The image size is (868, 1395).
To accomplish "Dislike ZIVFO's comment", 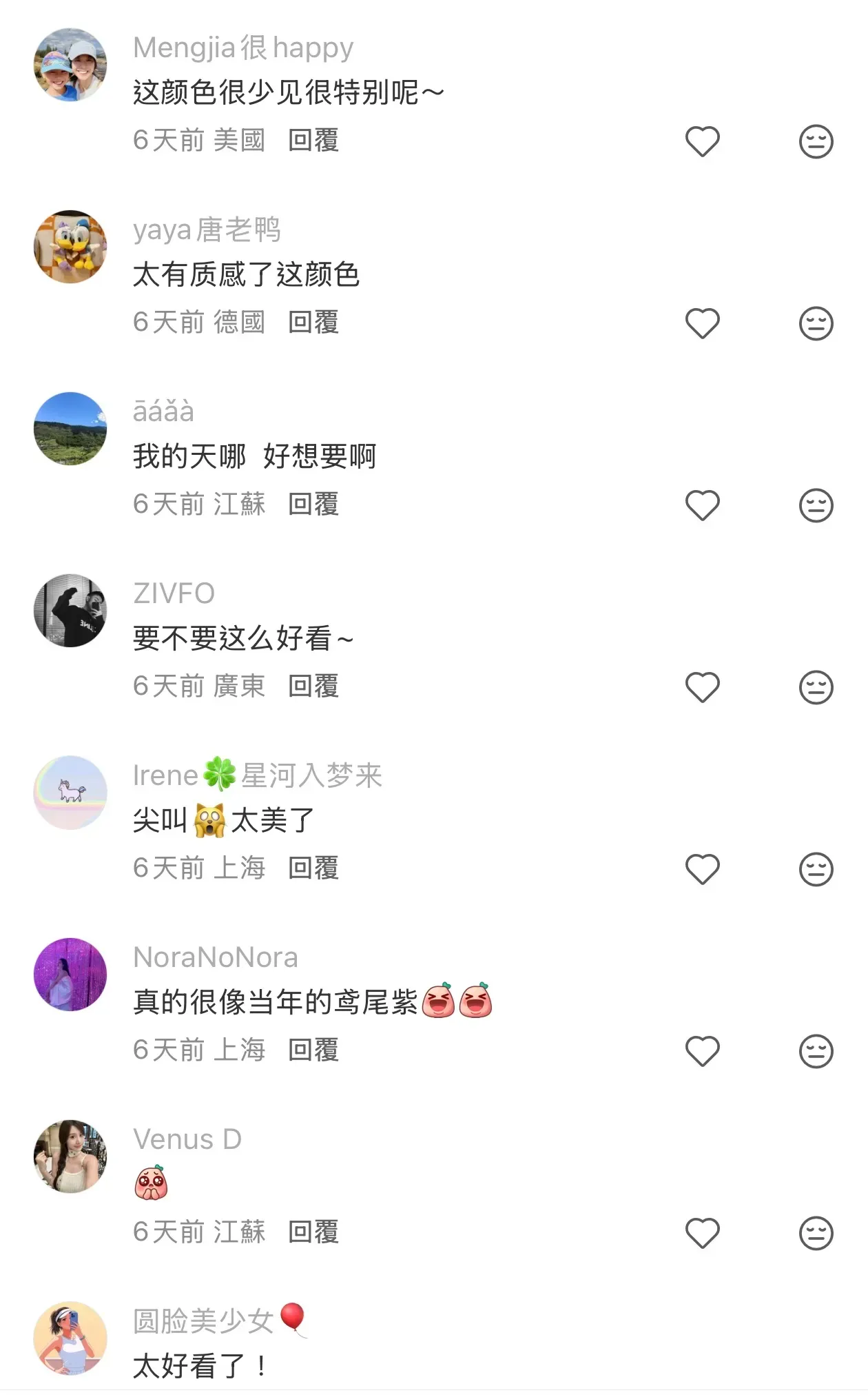I will click(816, 687).
